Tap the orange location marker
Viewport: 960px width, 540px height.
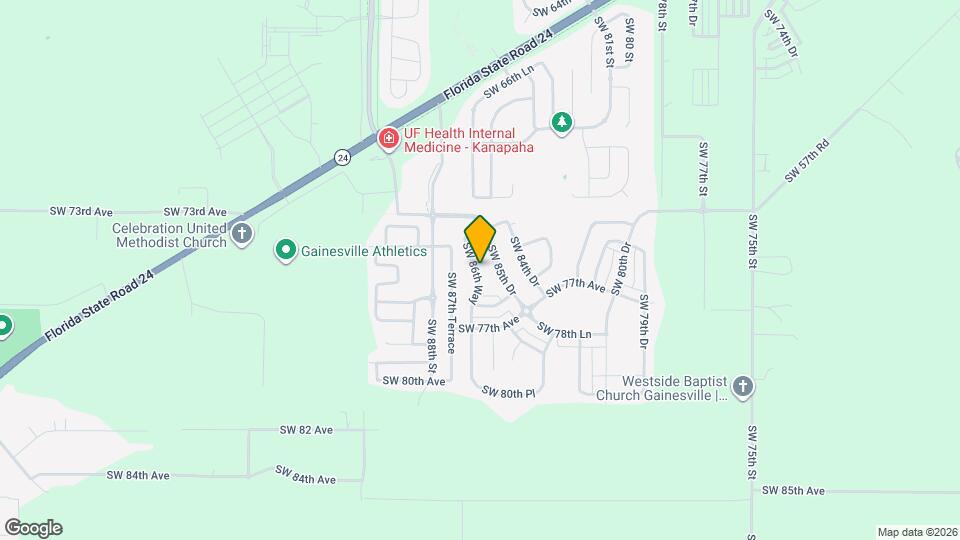click(480, 239)
